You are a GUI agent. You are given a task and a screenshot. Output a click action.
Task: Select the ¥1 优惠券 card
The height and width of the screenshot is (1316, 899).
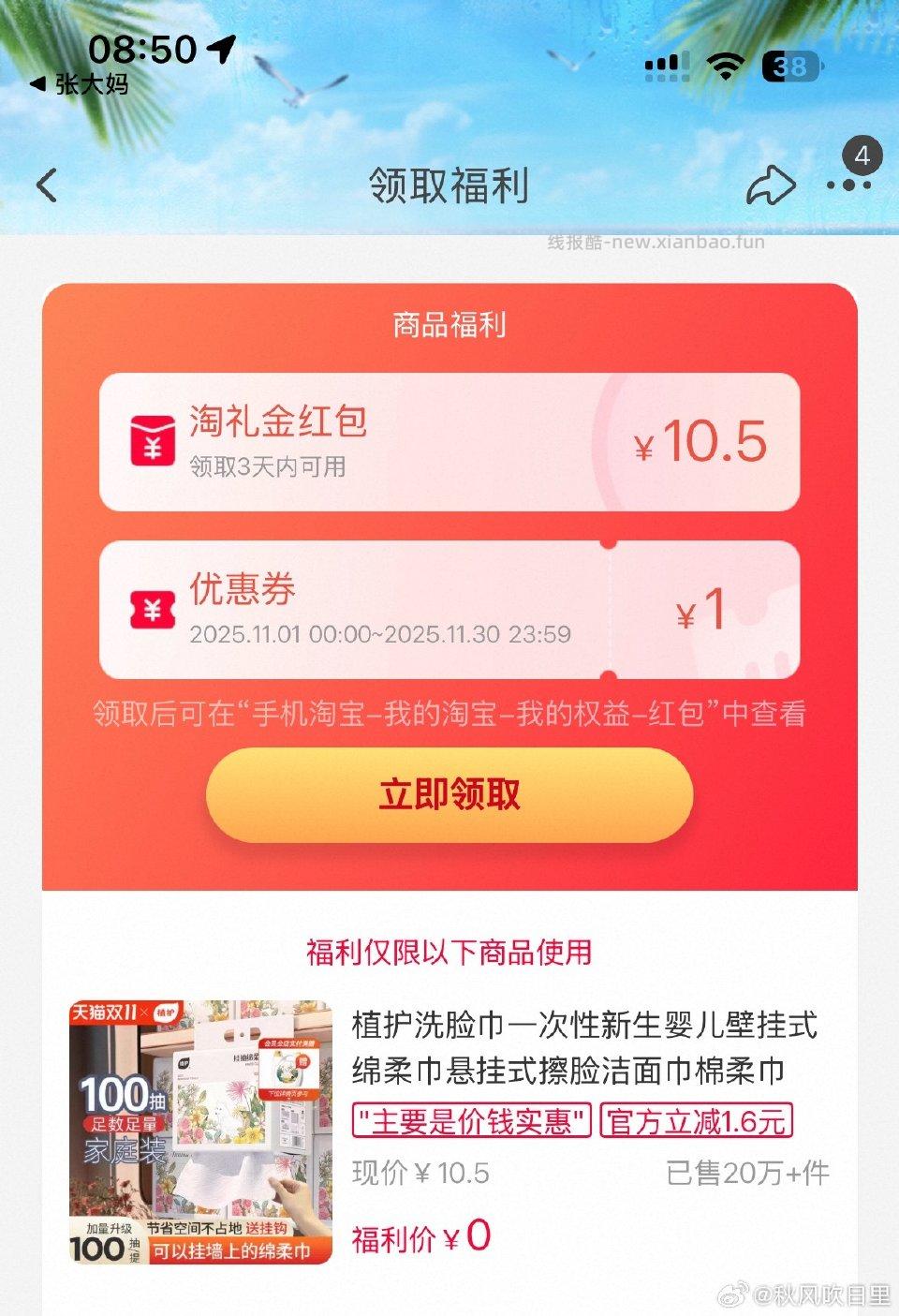[449, 609]
